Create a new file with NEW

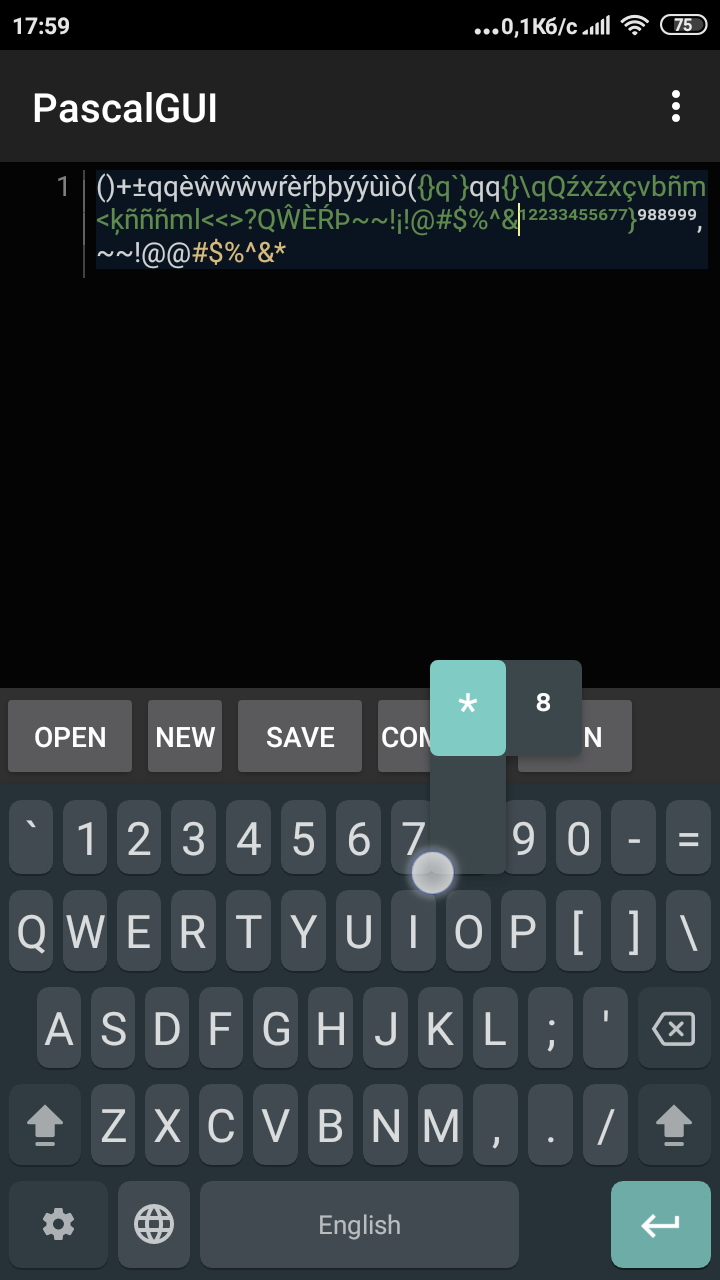tap(185, 737)
